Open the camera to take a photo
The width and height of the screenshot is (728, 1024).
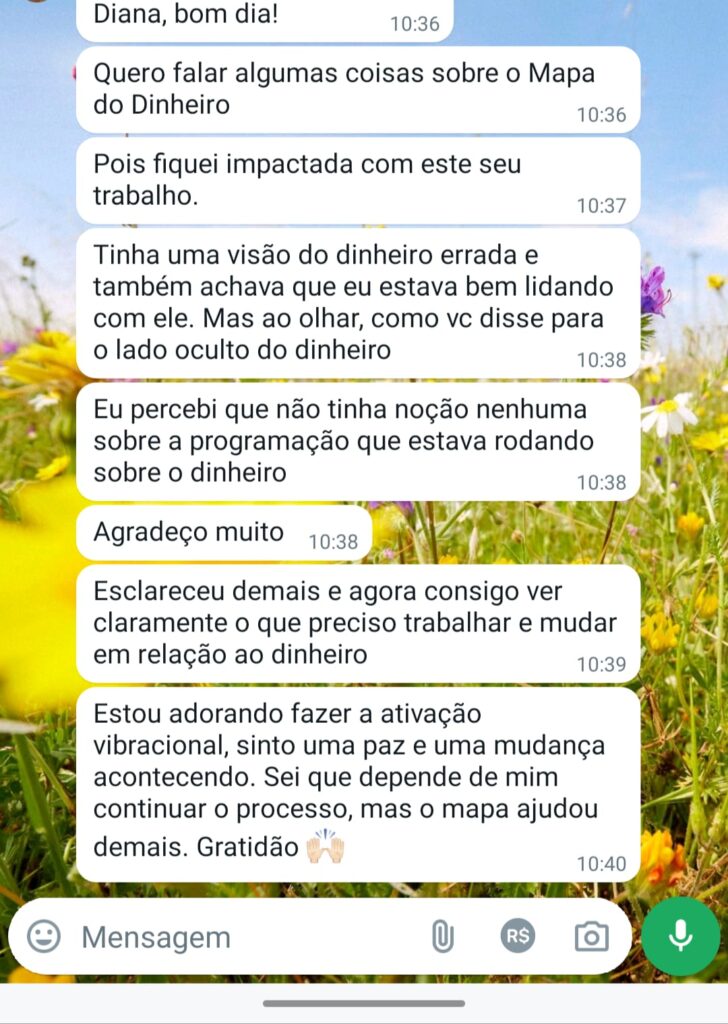click(591, 936)
